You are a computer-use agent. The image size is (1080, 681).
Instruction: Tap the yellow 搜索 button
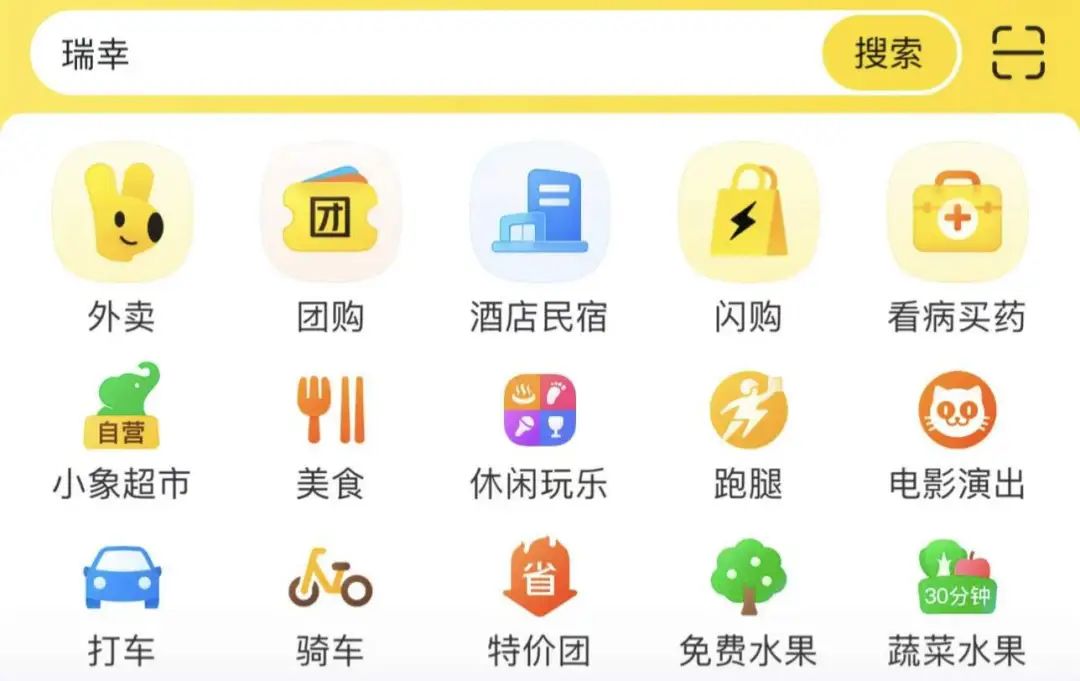coord(888,54)
